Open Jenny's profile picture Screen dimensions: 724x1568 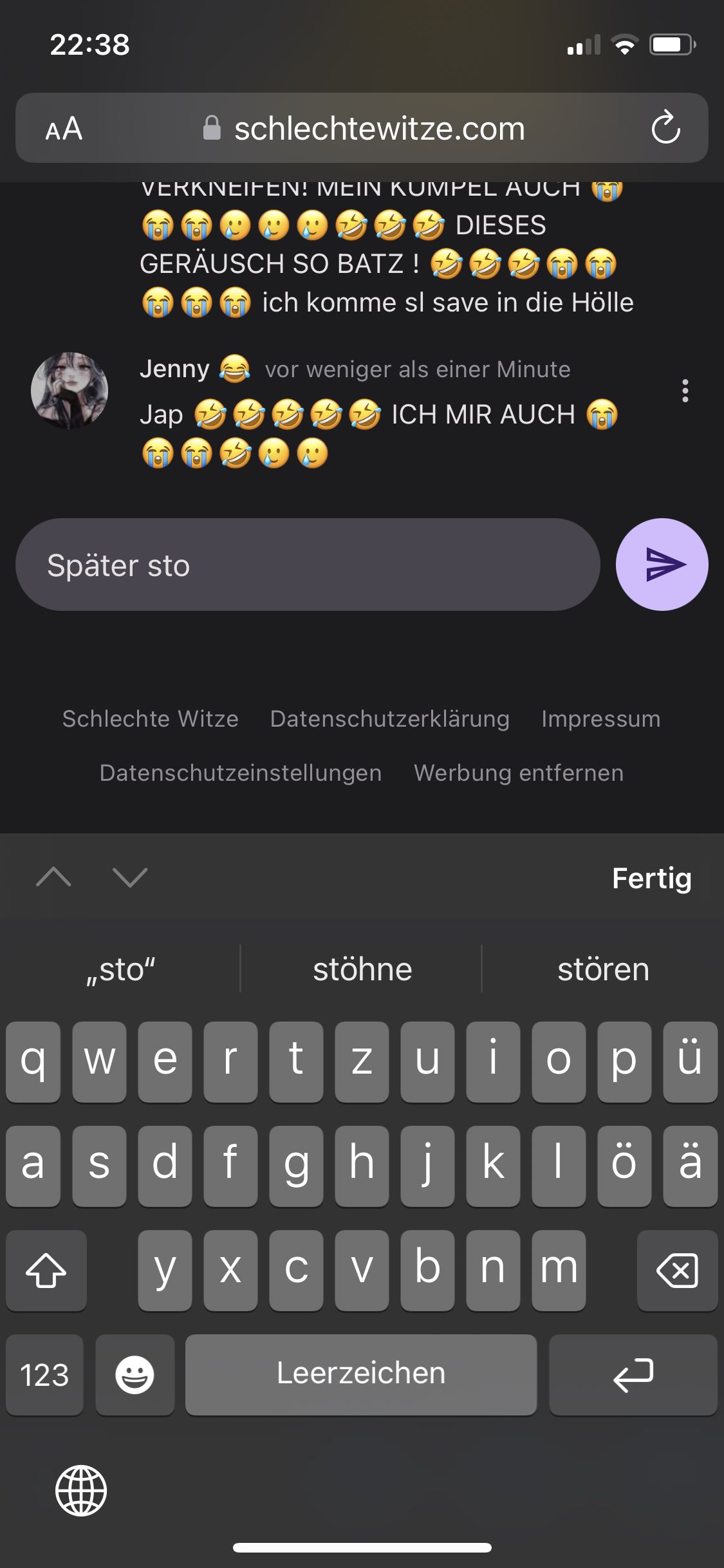70,390
